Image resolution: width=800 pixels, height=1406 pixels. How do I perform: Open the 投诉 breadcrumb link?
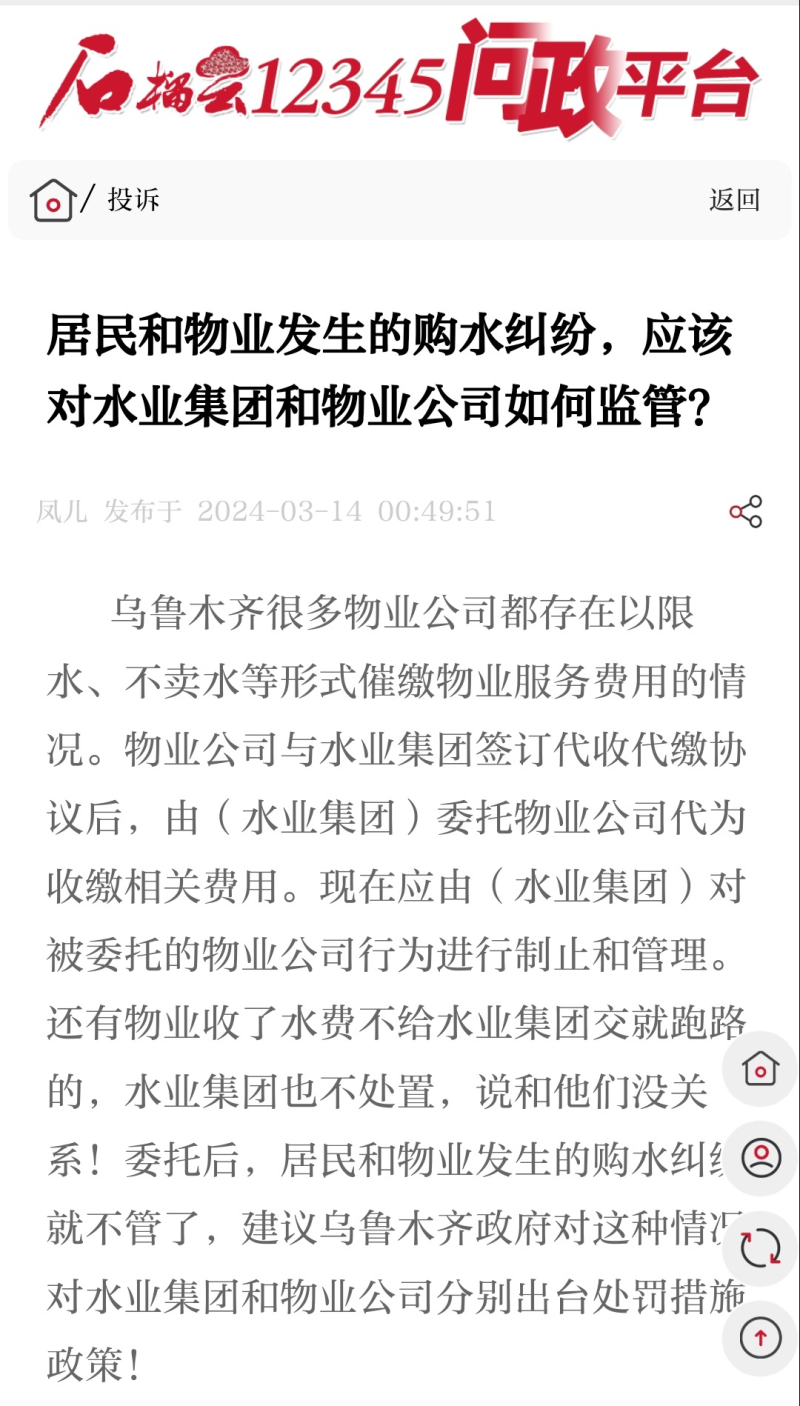click(x=134, y=199)
